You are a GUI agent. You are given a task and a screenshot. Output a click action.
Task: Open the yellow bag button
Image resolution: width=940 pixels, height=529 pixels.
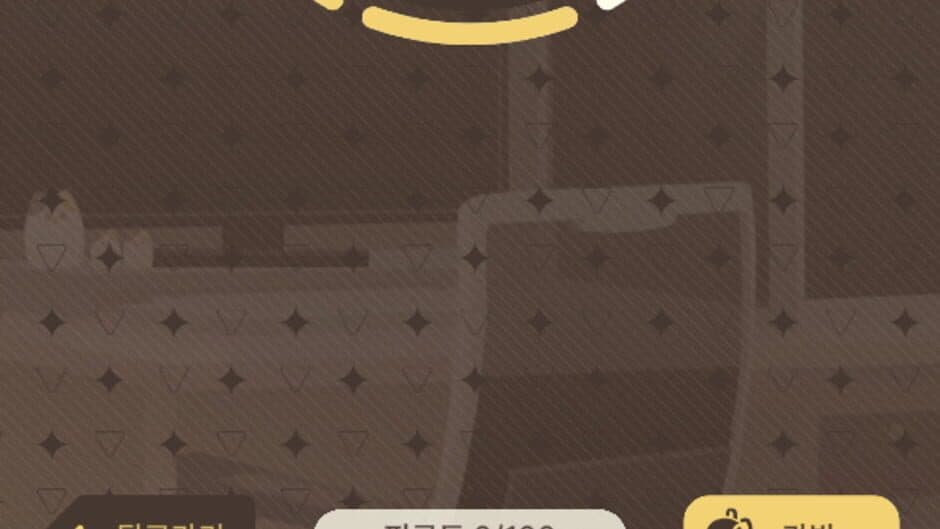pyautogui.click(x=790, y=516)
